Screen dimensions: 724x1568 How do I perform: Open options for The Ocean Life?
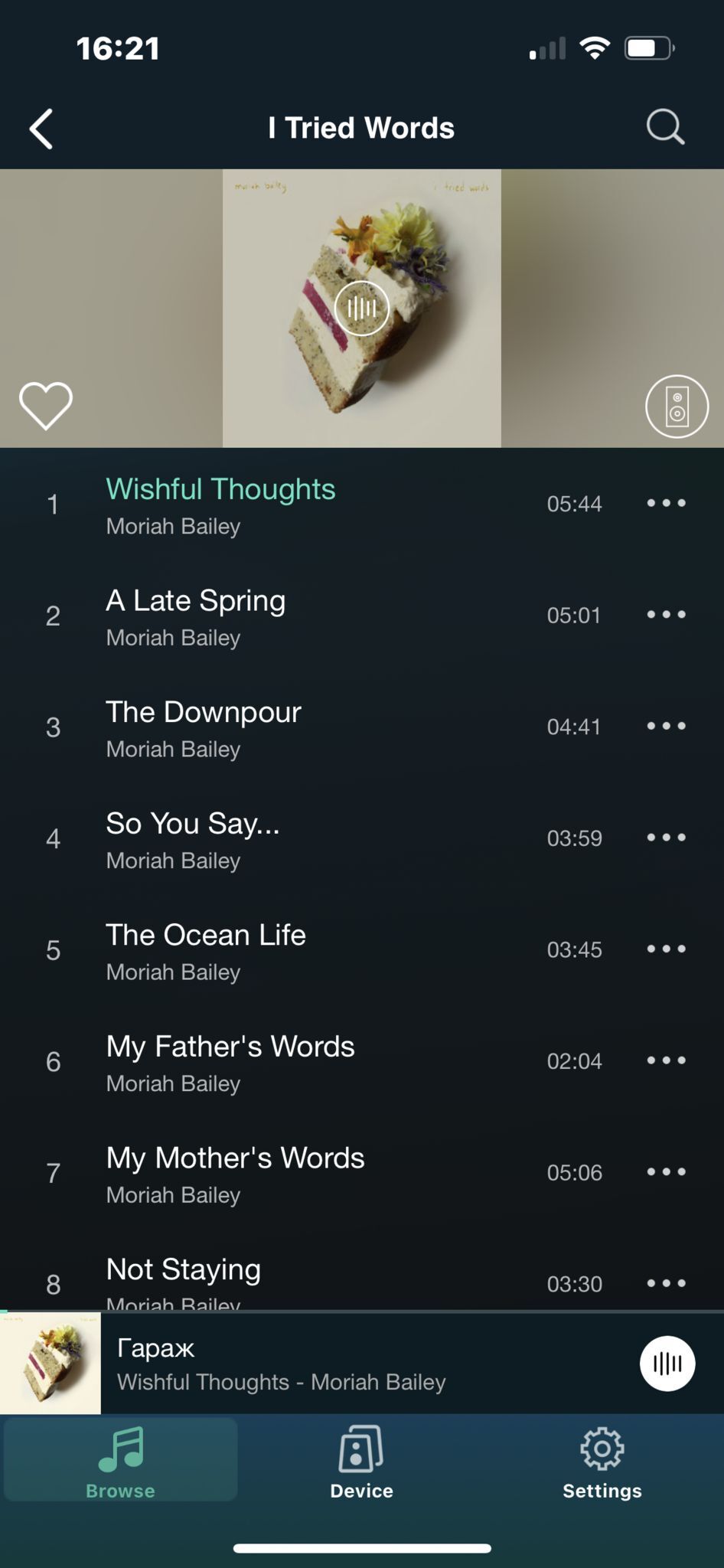tap(666, 949)
